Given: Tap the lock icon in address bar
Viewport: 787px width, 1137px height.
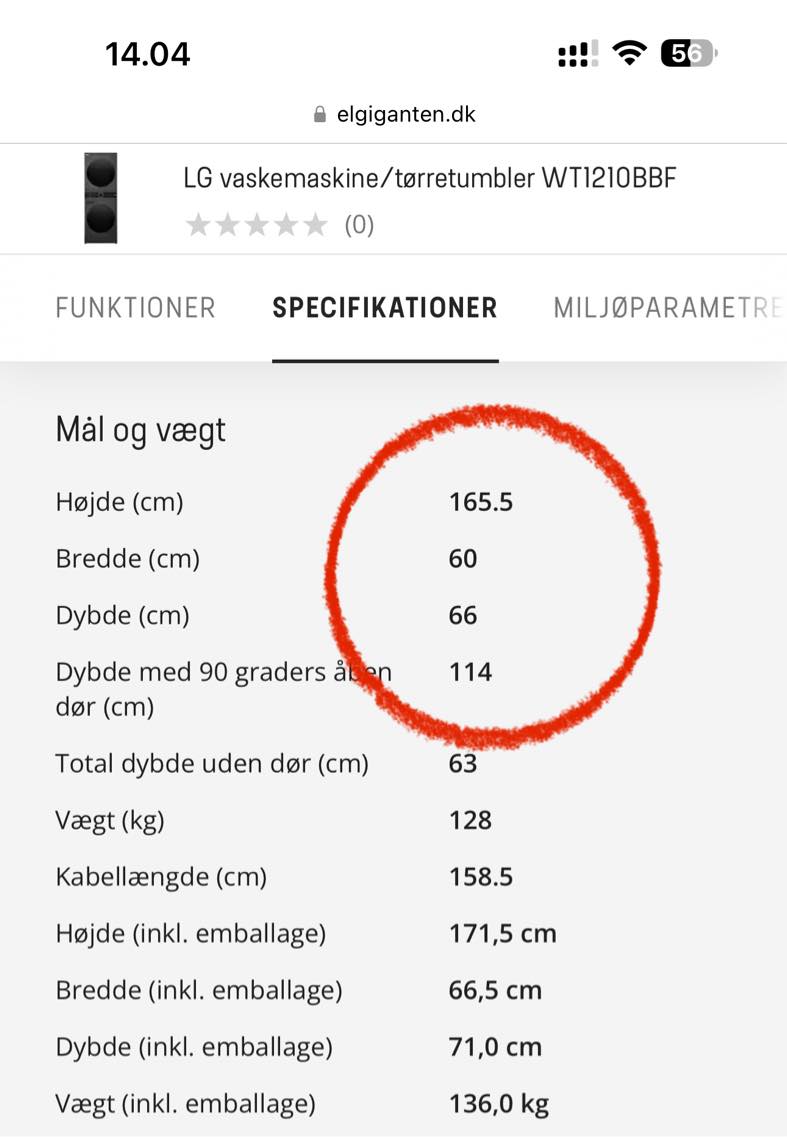Looking at the screenshot, I should click(319, 113).
